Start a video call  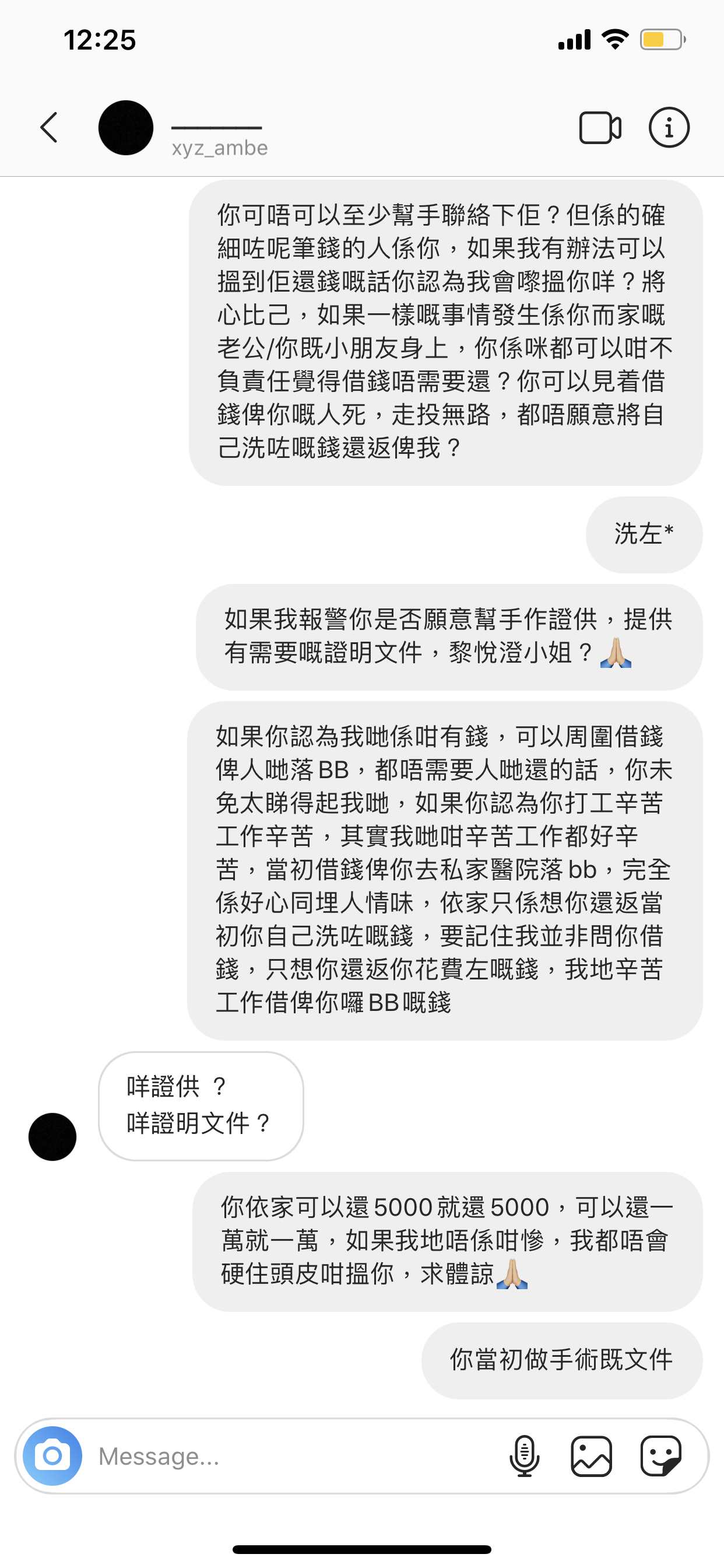(x=599, y=128)
